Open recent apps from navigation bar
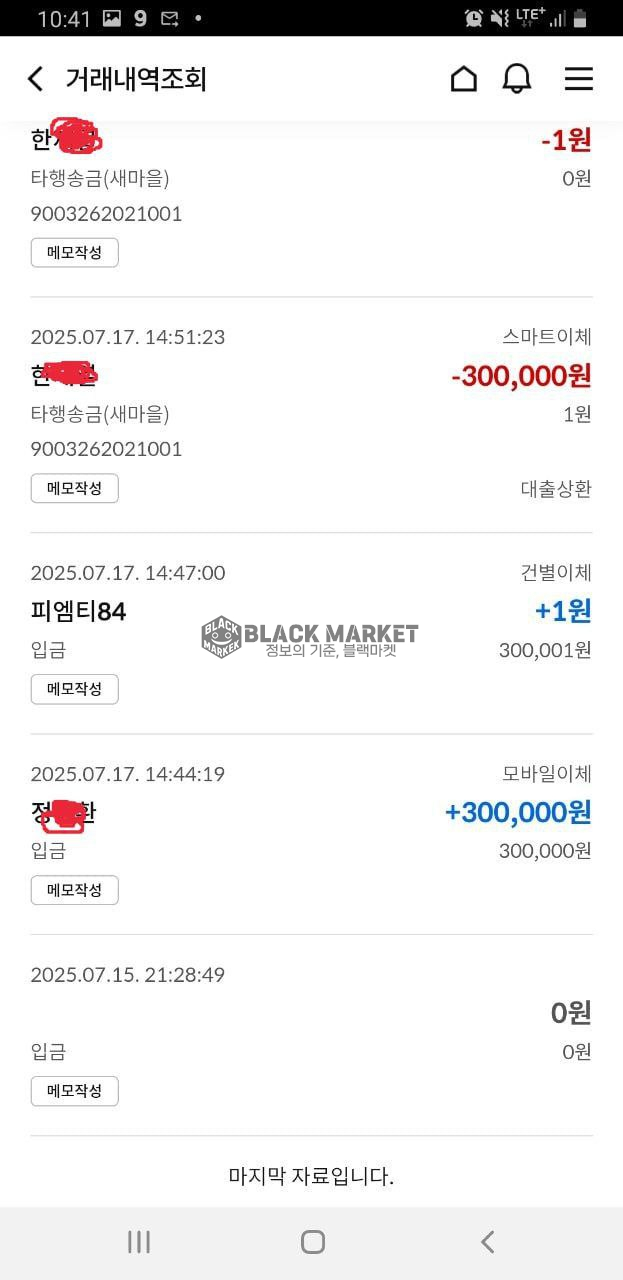 [x=139, y=1242]
